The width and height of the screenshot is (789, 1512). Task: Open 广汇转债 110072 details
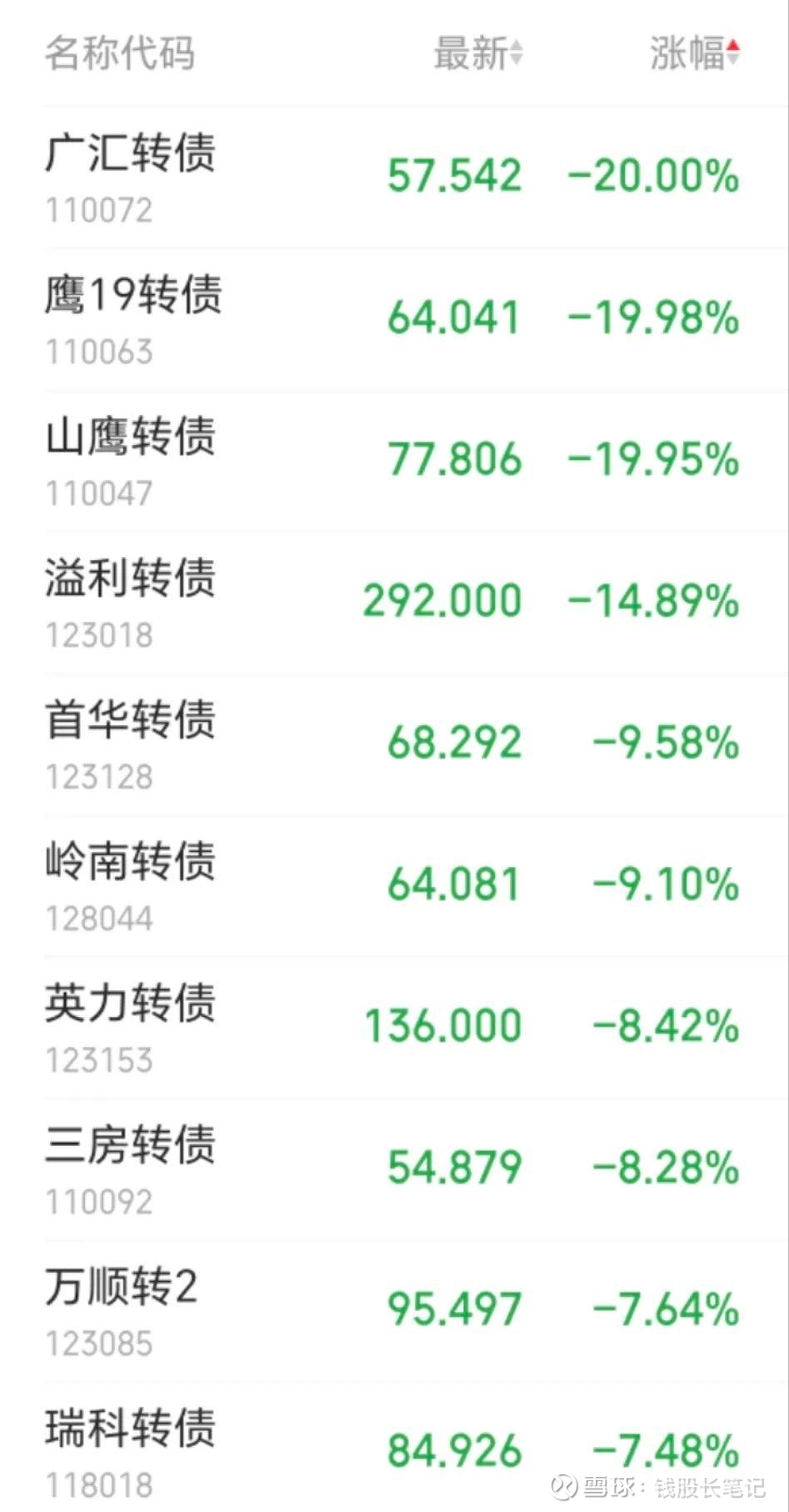click(x=131, y=176)
